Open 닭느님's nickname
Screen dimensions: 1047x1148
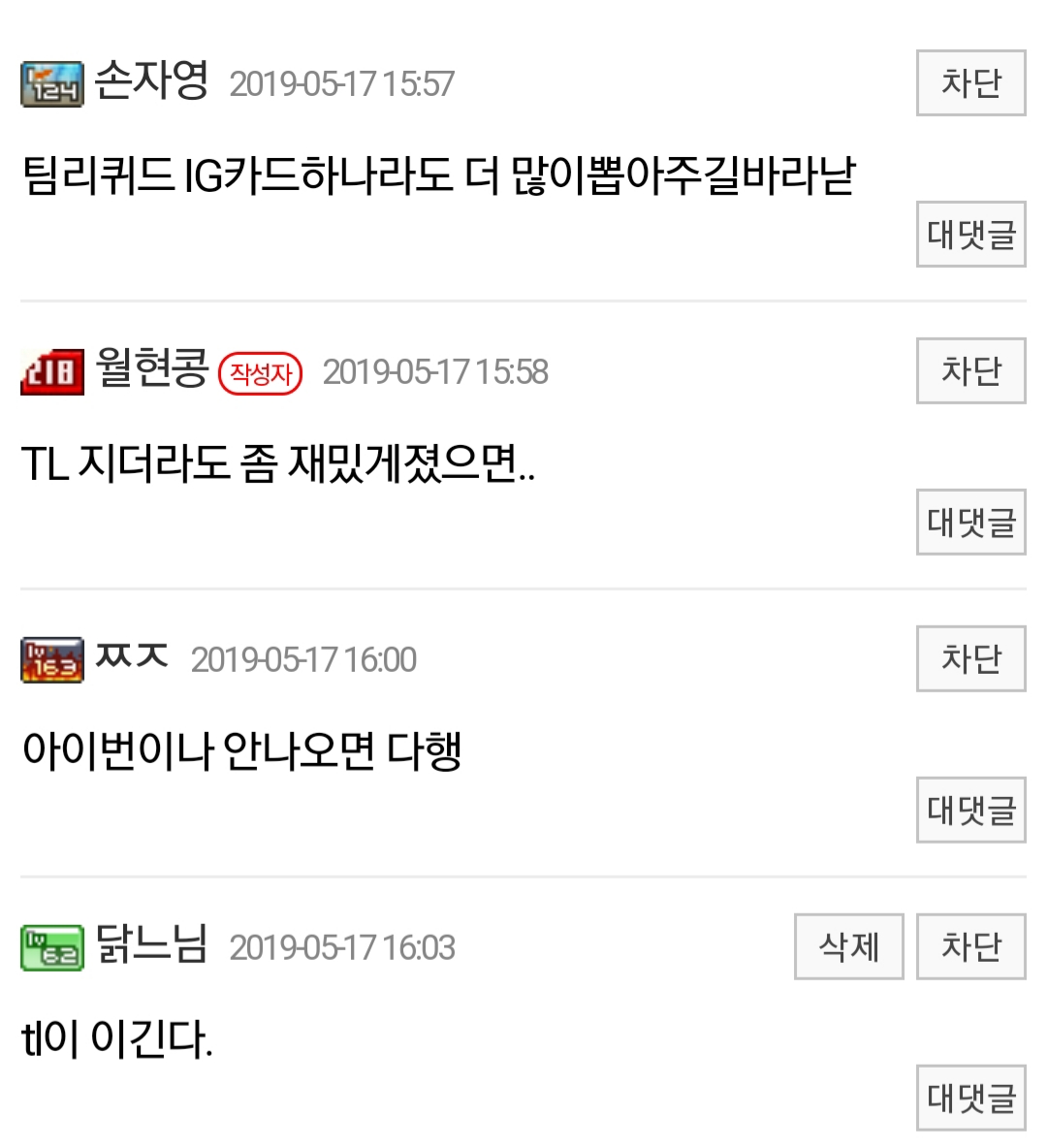coord(151,944)
